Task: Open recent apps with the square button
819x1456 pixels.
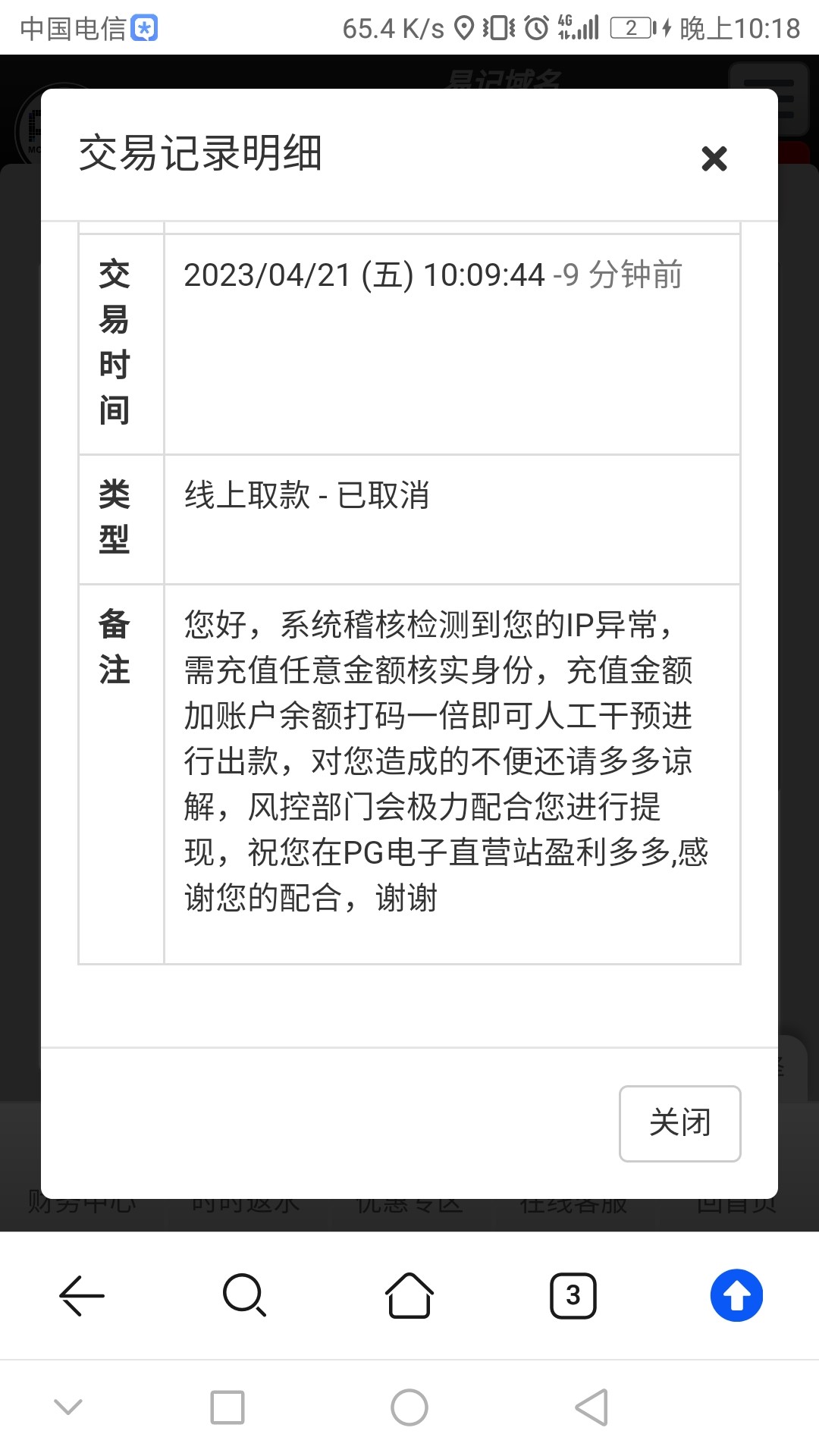Action: pyautogui.click(x=227, y=1407)
